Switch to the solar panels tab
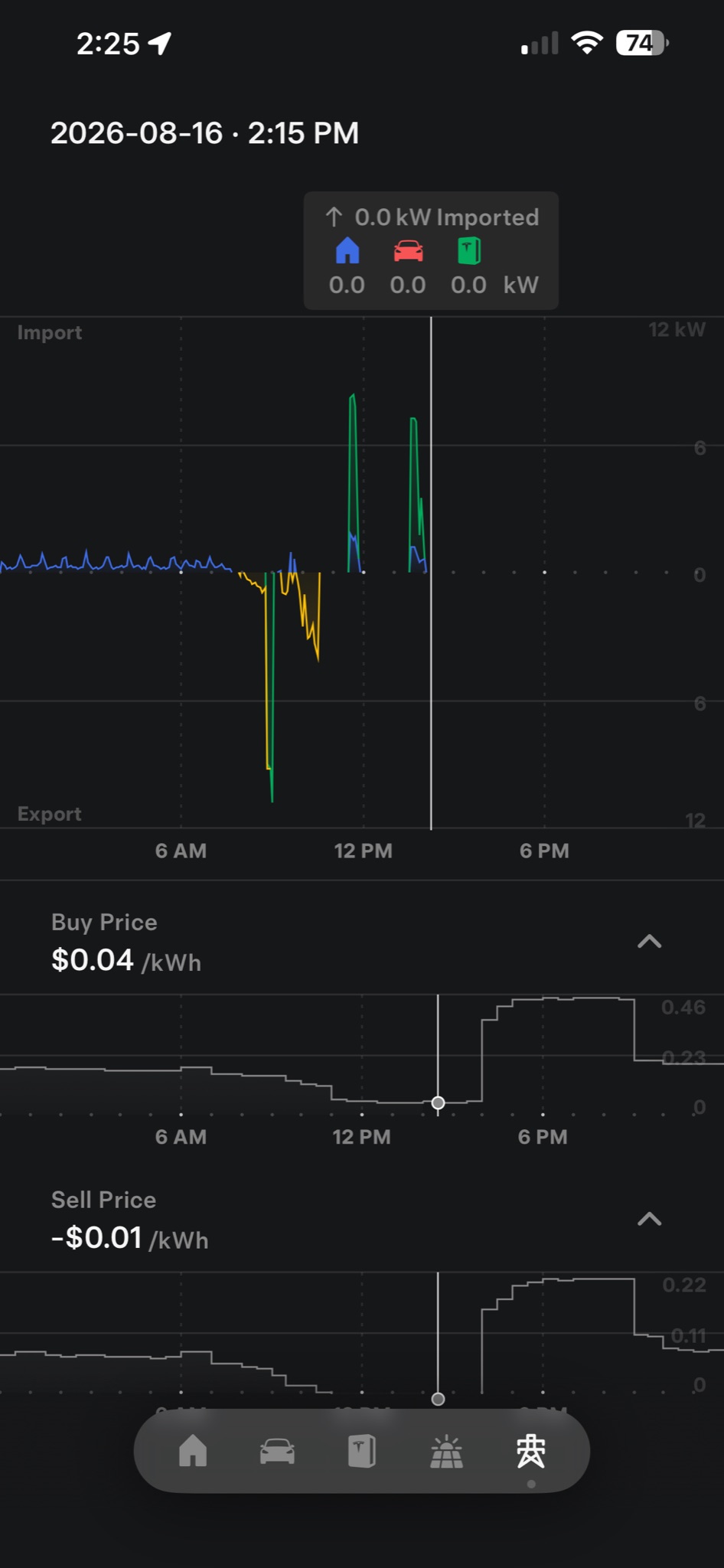 (447, 1452)
